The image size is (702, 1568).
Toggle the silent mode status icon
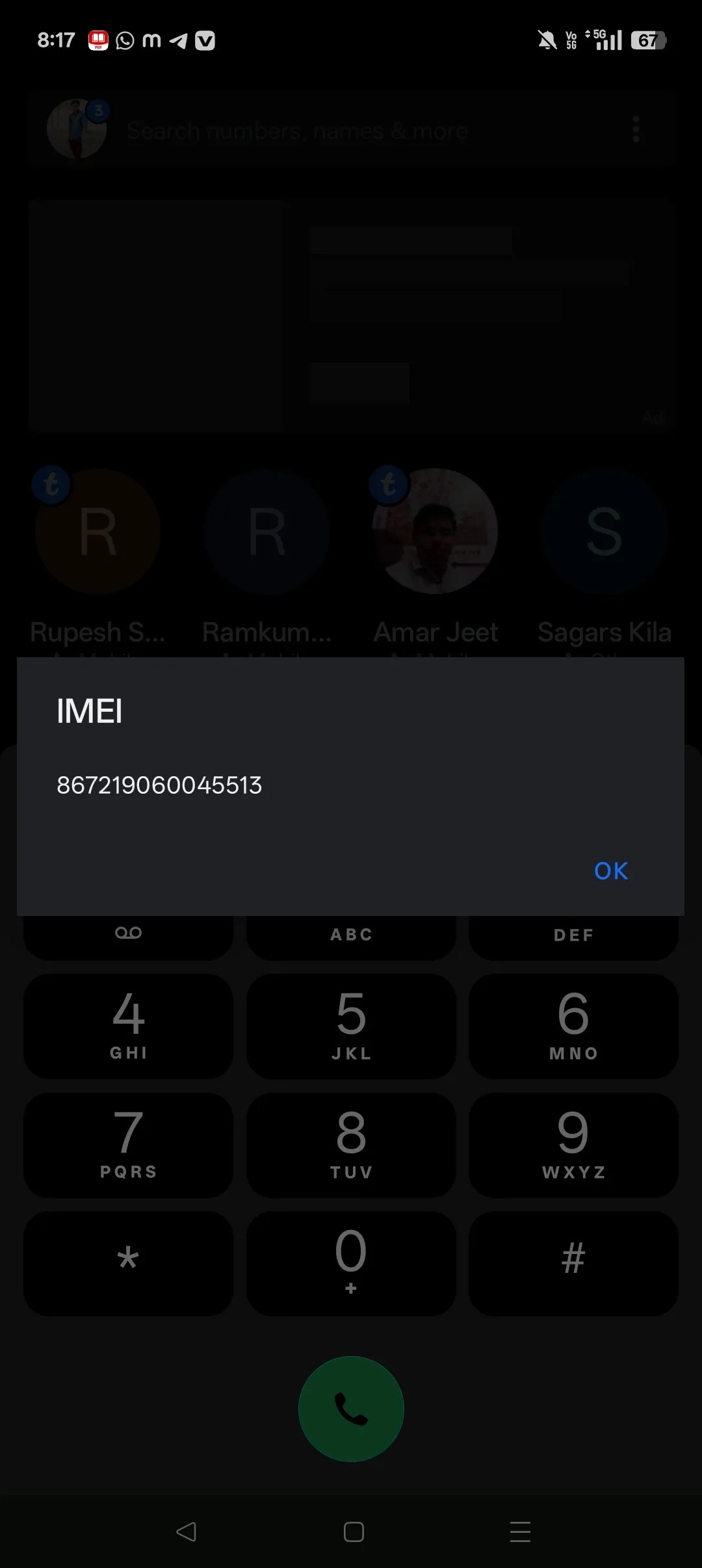click(x=546, y=40)
